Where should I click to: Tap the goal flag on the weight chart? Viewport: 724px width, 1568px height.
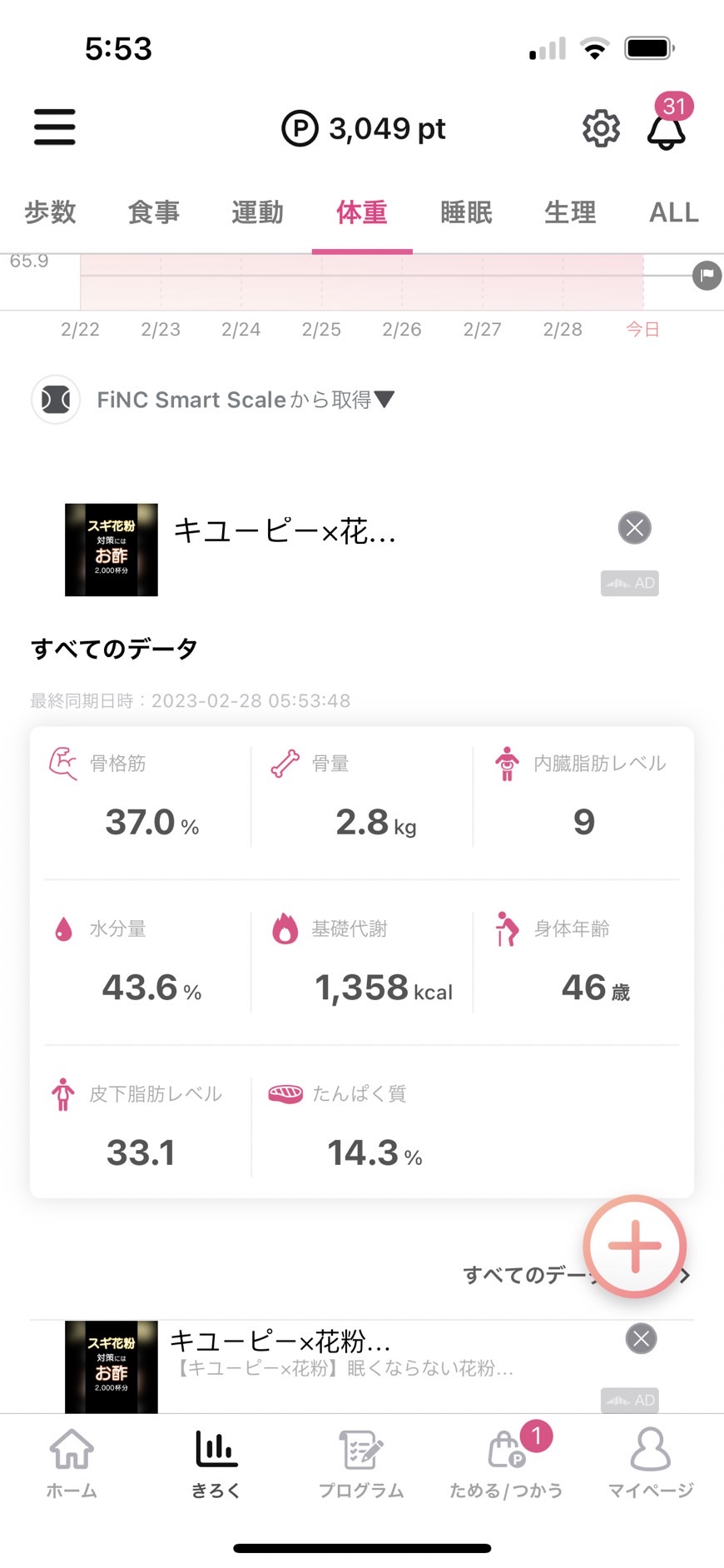pos(707,276)
